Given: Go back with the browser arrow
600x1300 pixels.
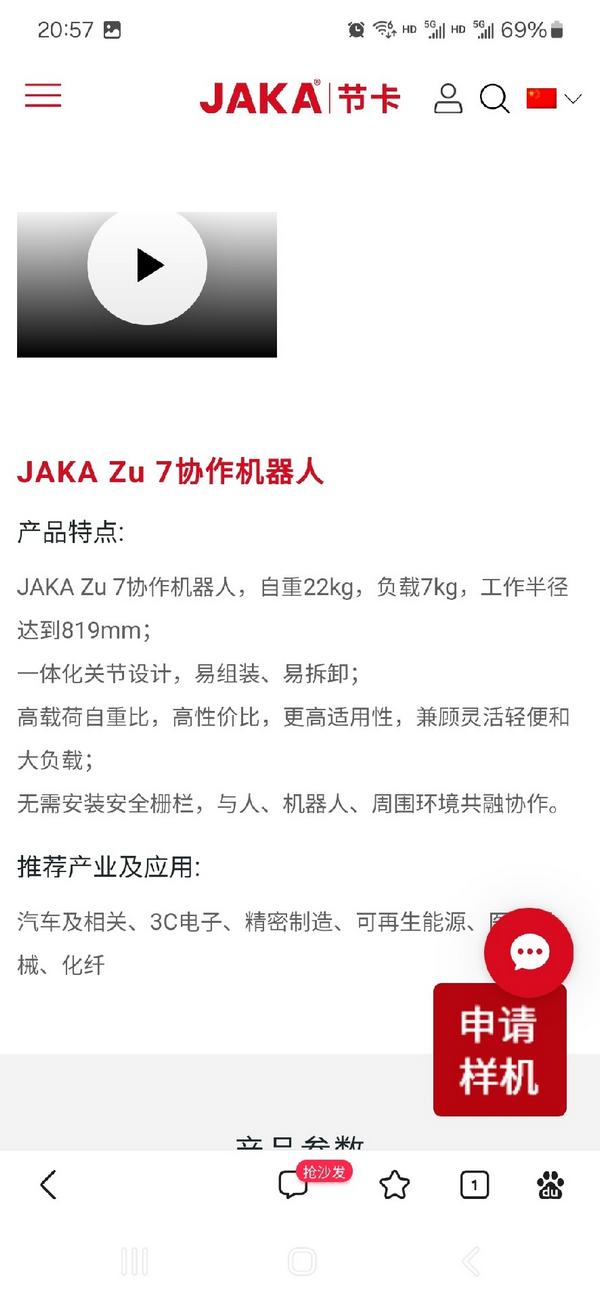Looking at the screenshot, I should pyautogui.click(x=48, y=1185).
